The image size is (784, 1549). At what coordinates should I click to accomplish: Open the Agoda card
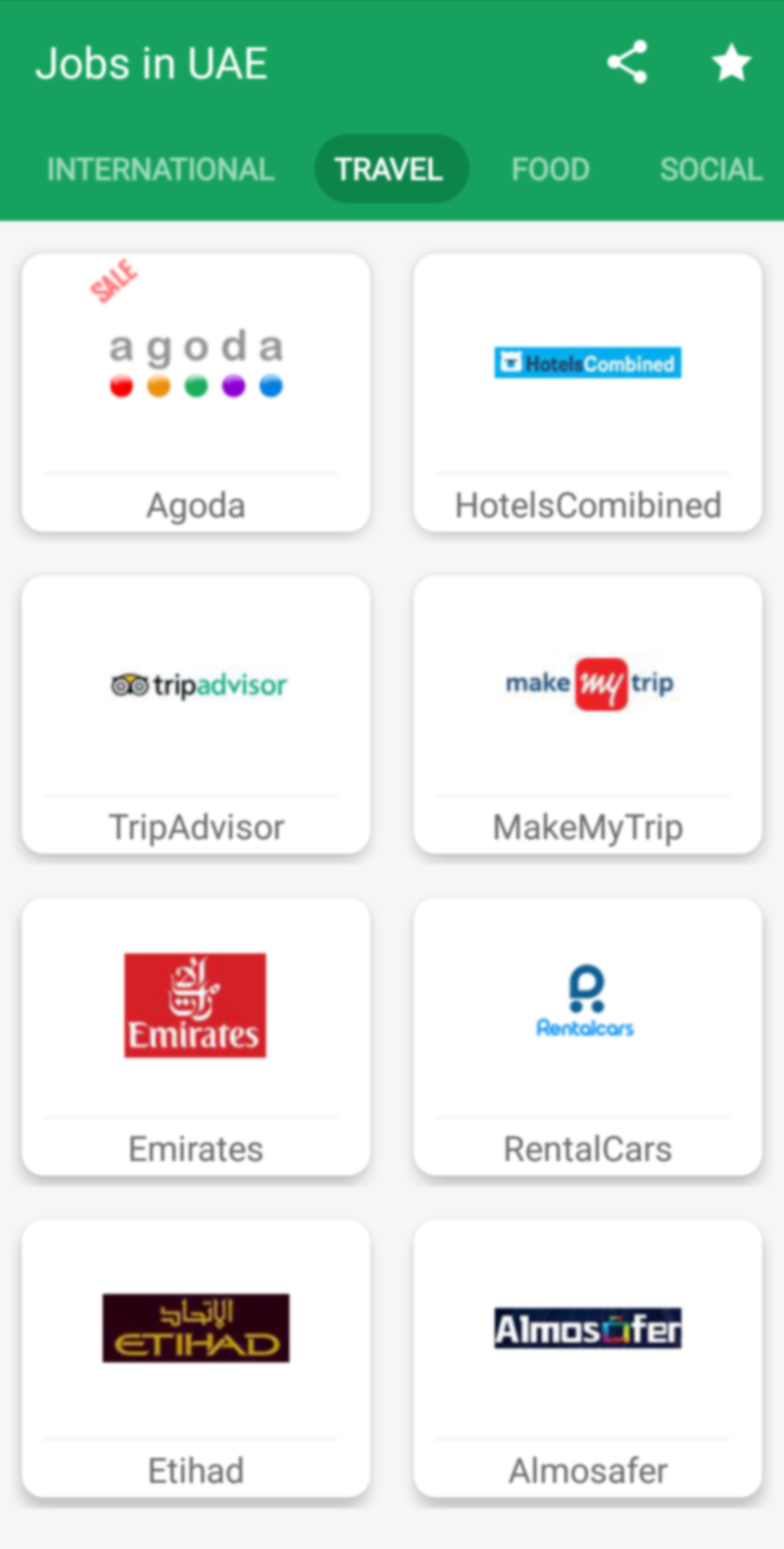(x=196, y=392)
